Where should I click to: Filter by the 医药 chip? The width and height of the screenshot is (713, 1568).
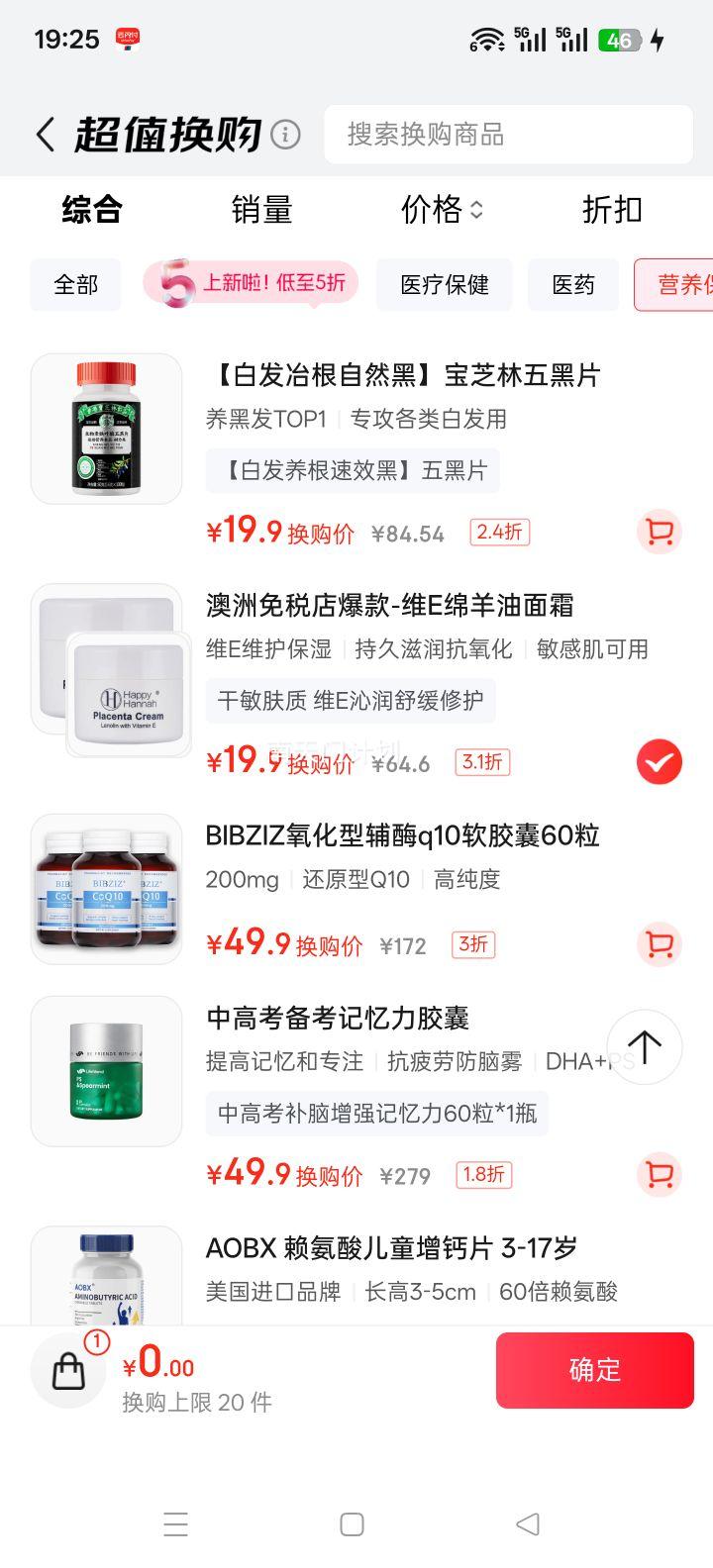573,285
